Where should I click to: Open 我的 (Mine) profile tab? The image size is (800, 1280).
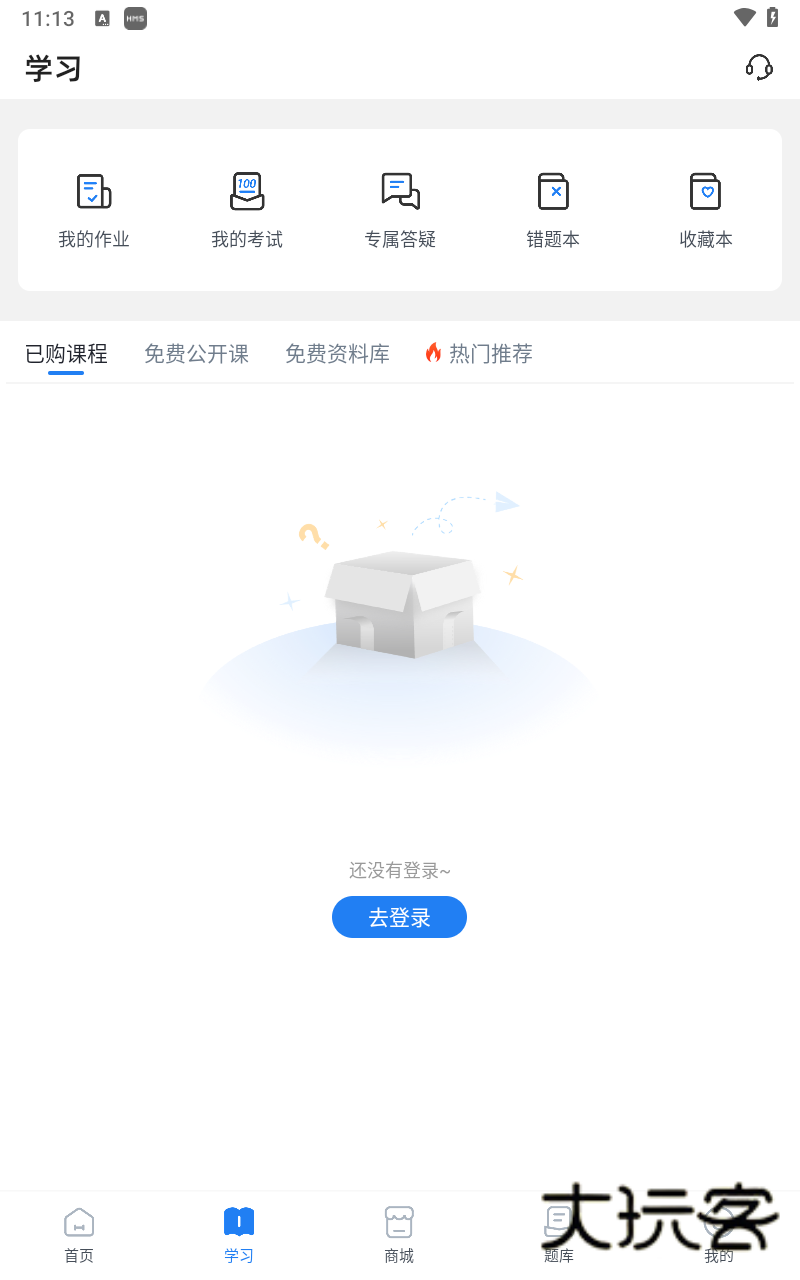pyautogui.click(x=719, y=1232)
